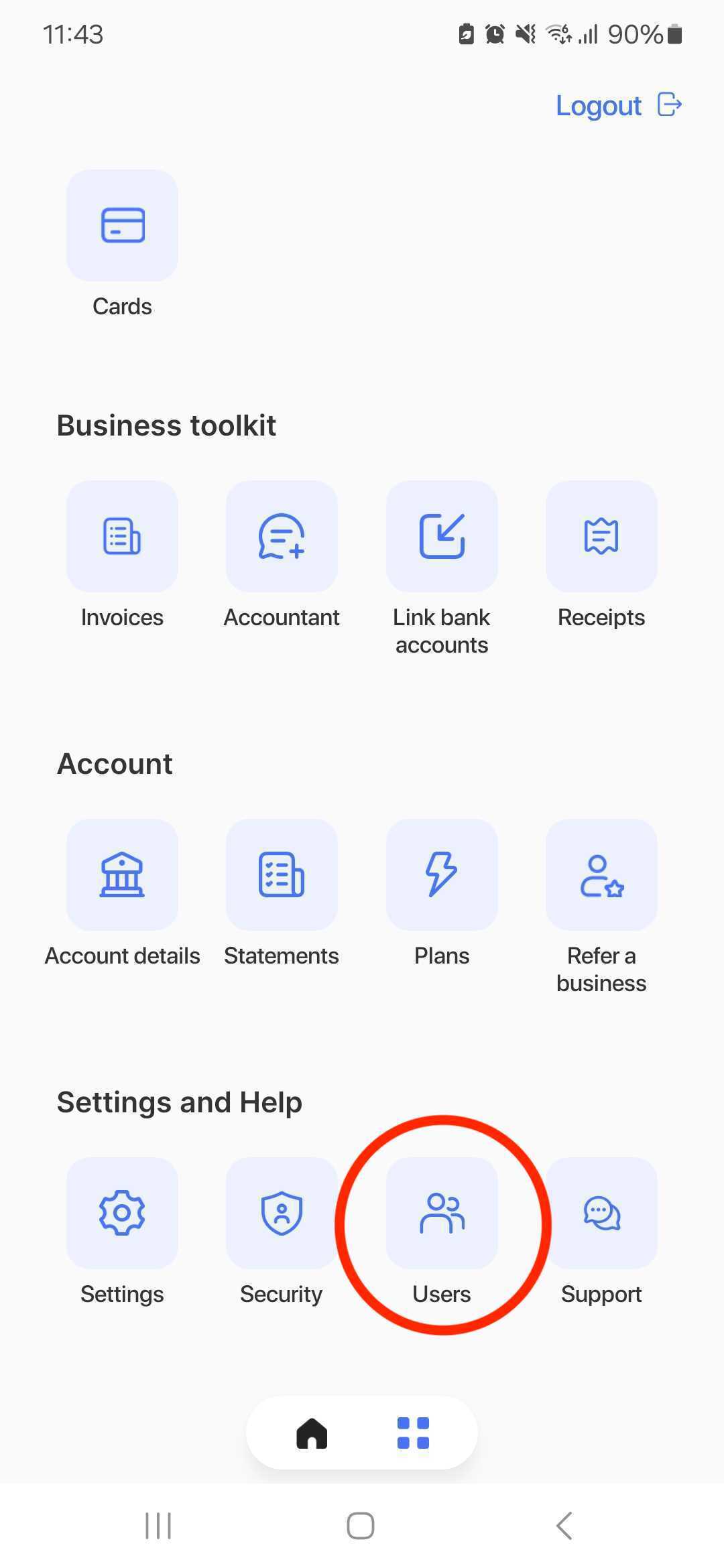View Account details
This screenshot has height=1568, width=724.
click(x=122, y=875)
